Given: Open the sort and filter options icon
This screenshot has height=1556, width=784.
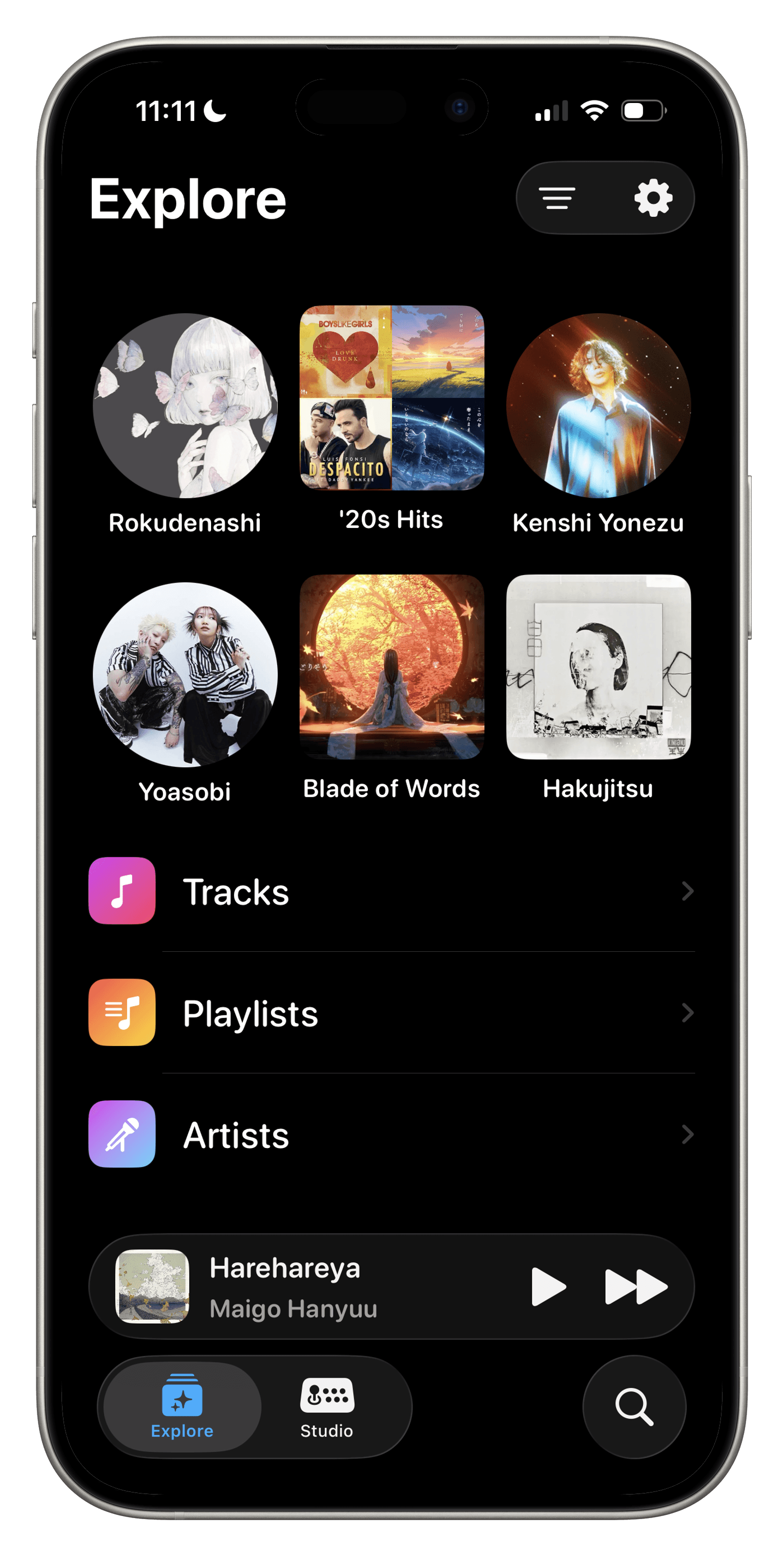Looking at the screenshot, I should (557, 198).
